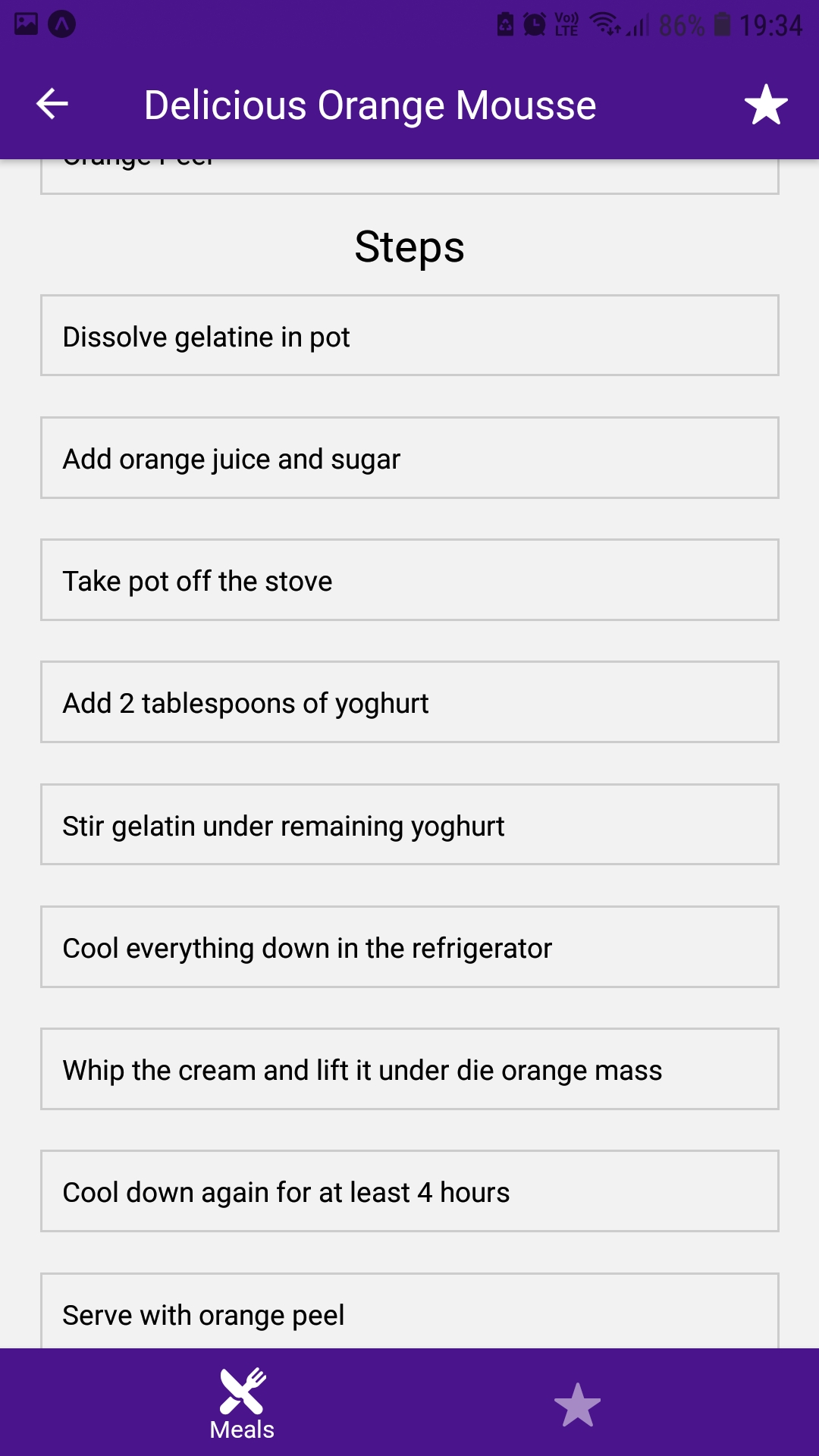Toggle favorite status of Delicious Orange Mousse

pos(766,104)
